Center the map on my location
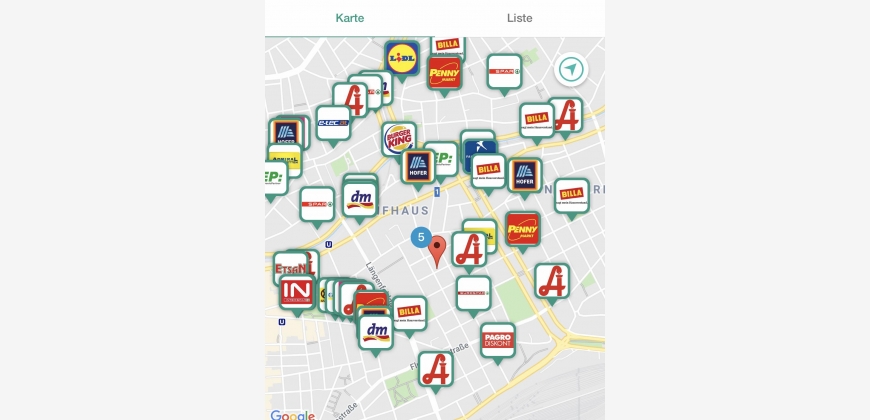This screenshot has height=420, width=870. tap(571, 69)
